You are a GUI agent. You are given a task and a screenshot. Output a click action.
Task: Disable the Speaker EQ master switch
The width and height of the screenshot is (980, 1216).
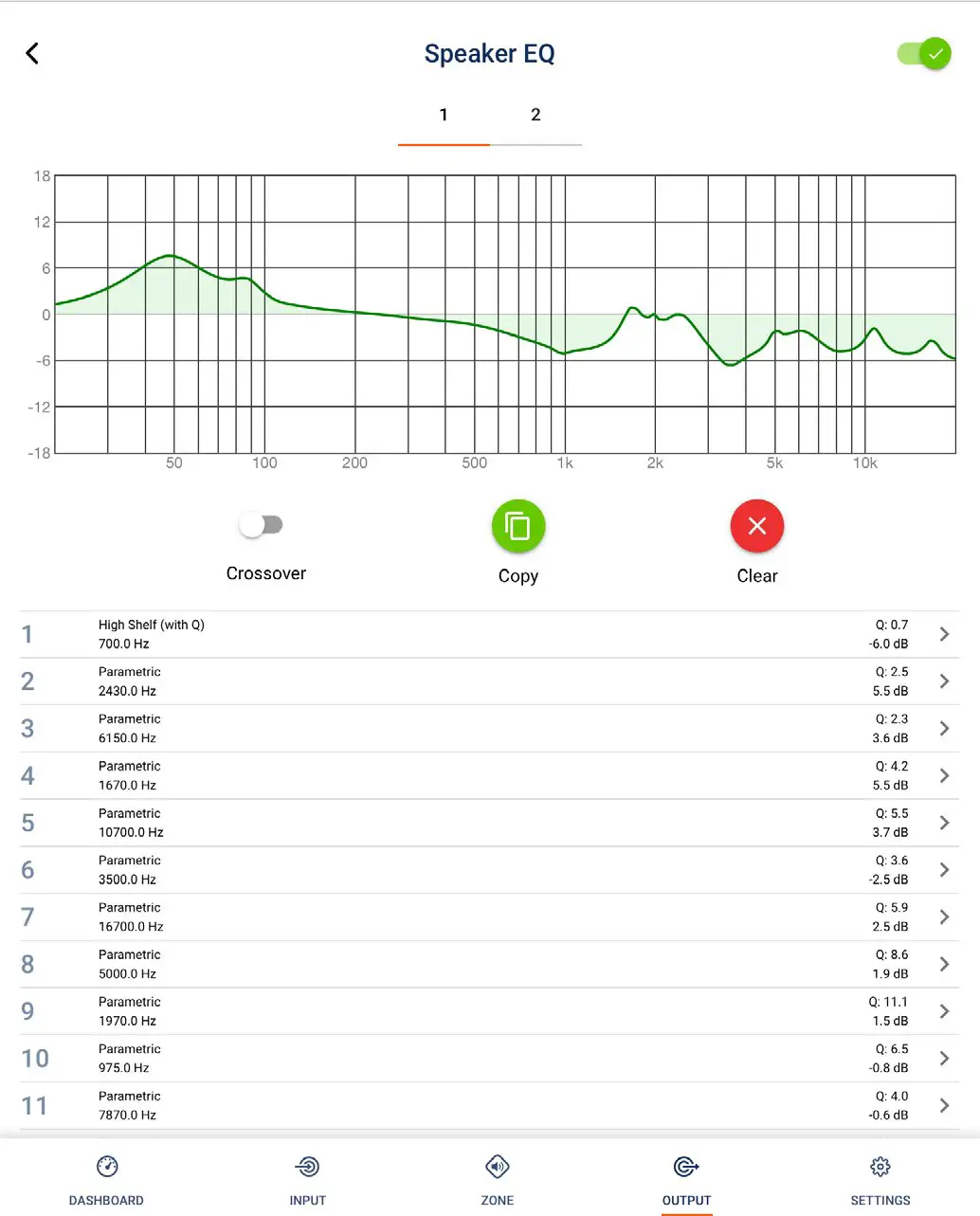(924, 54)
